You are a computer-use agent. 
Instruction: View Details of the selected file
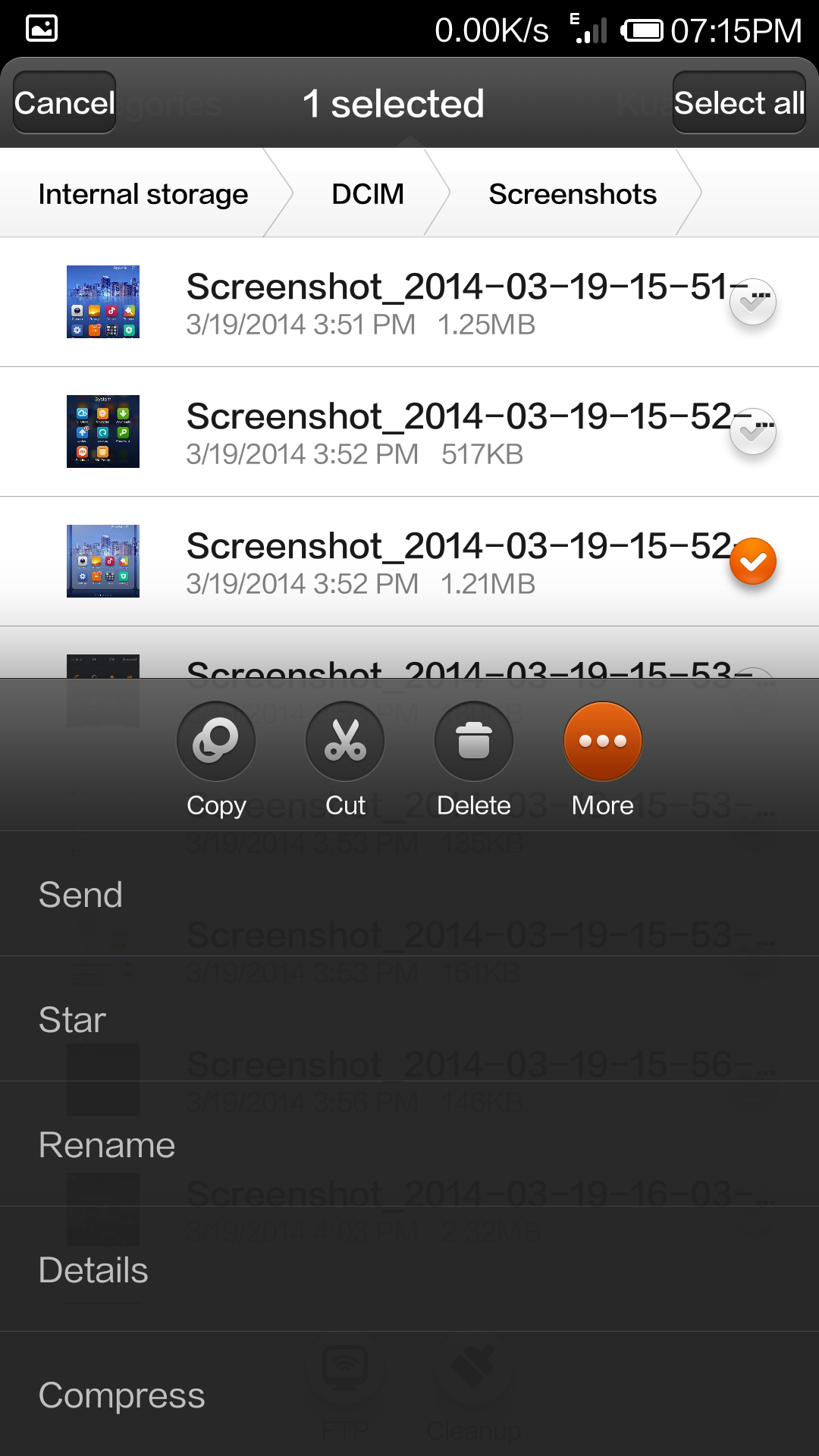(93, 1270)
